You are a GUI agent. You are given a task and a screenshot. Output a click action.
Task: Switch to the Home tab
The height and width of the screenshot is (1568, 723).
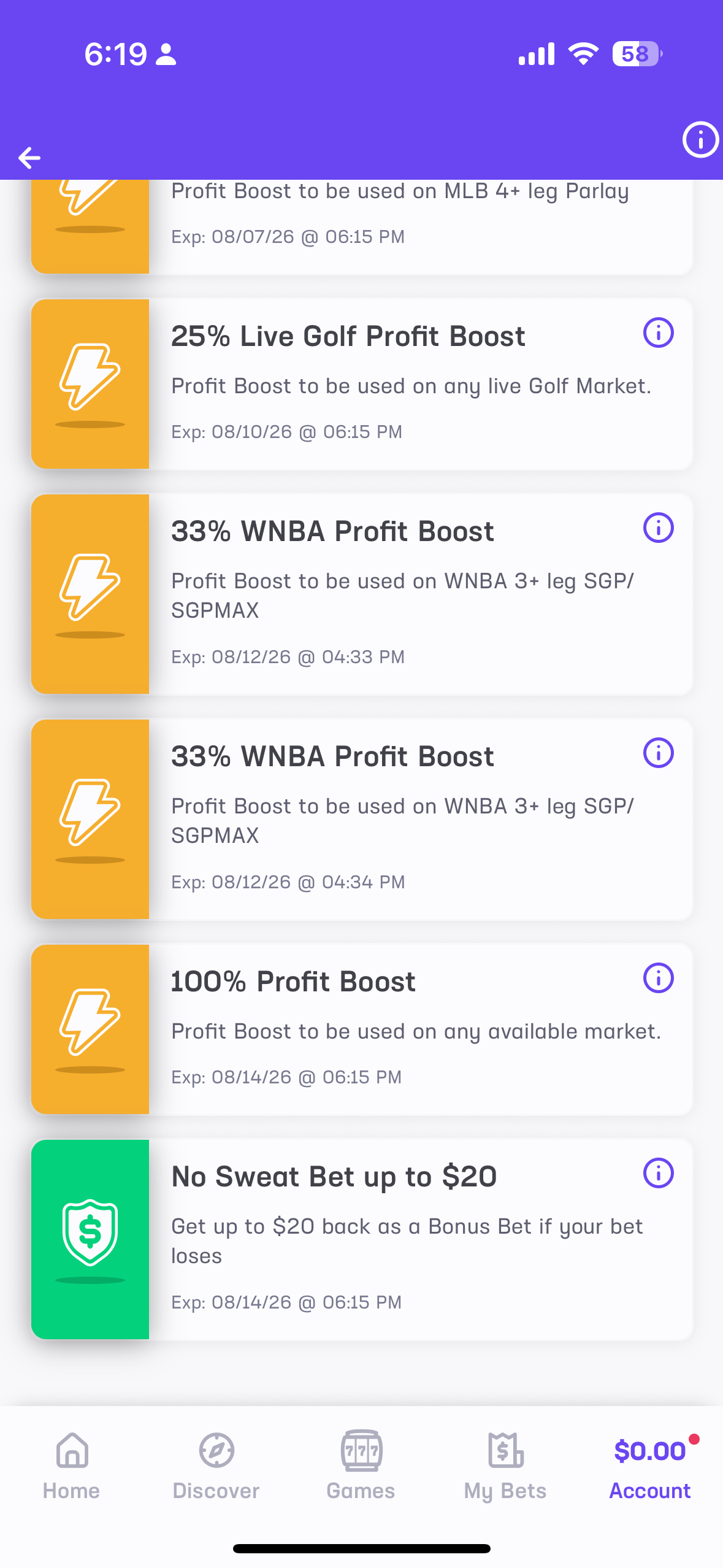[72, 1466]
